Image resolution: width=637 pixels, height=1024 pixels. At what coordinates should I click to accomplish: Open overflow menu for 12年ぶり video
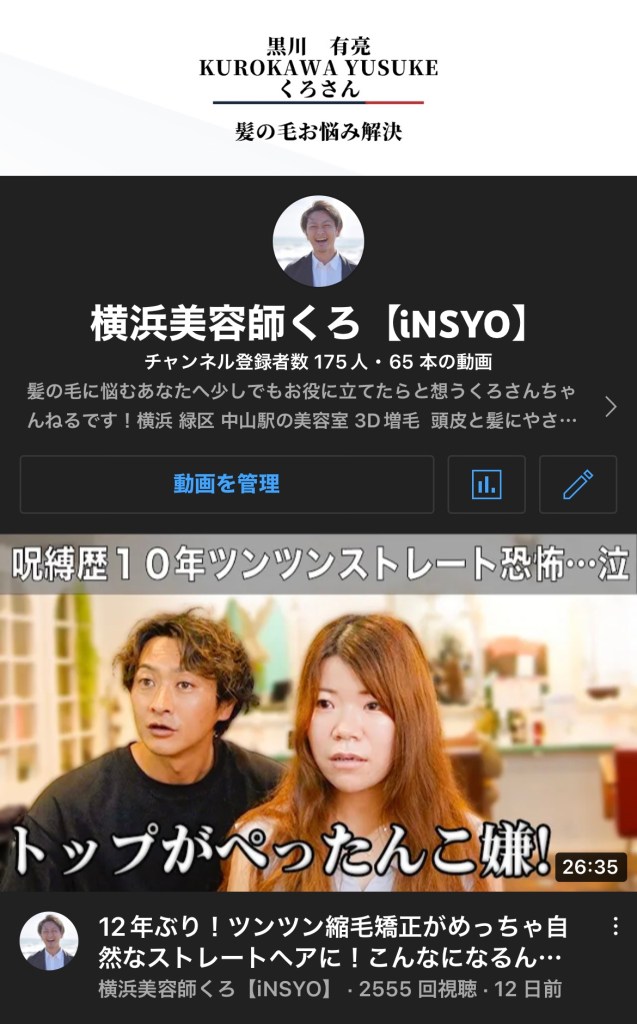615,927
